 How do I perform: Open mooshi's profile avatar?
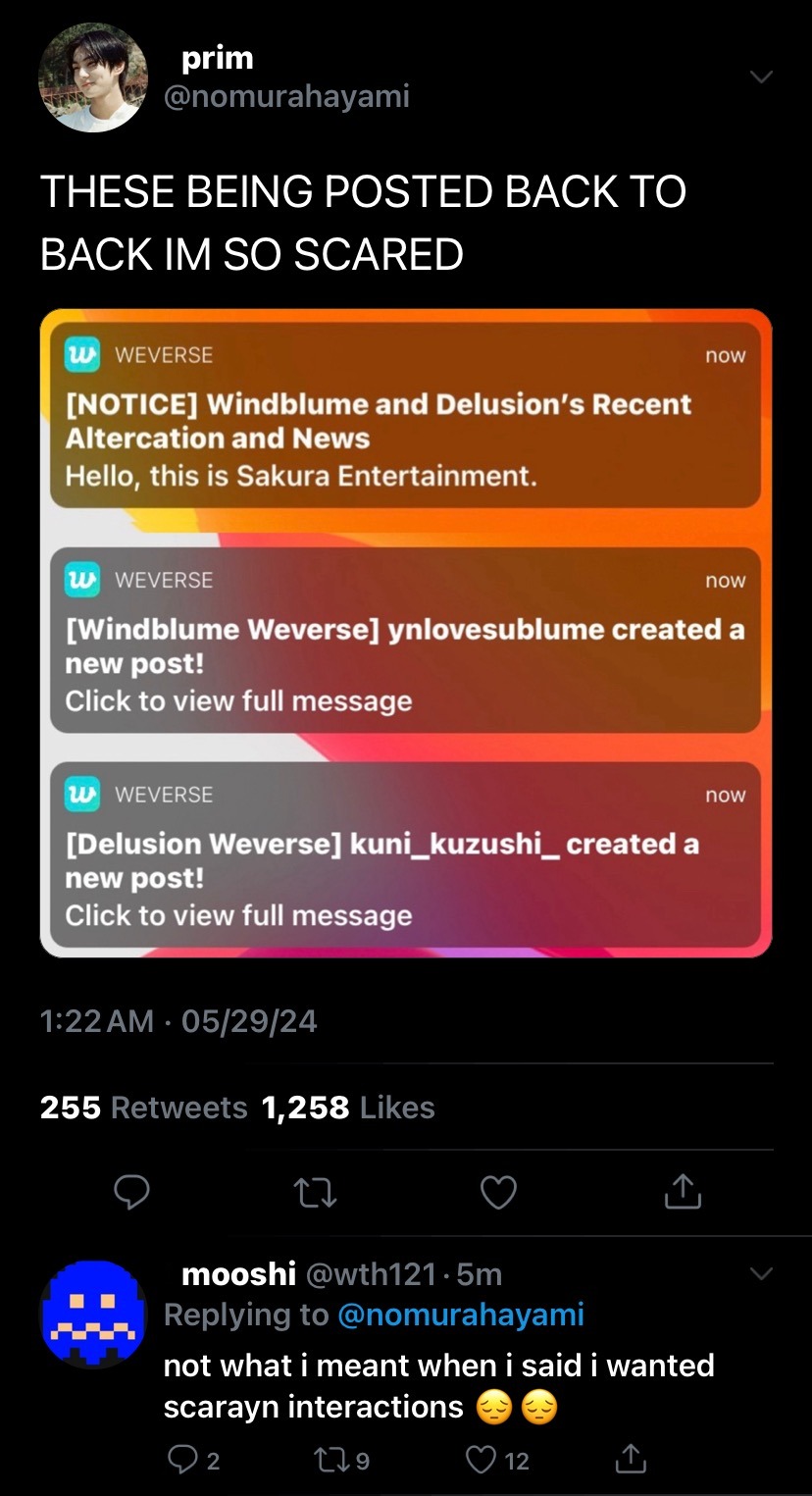click(93, 1315)
